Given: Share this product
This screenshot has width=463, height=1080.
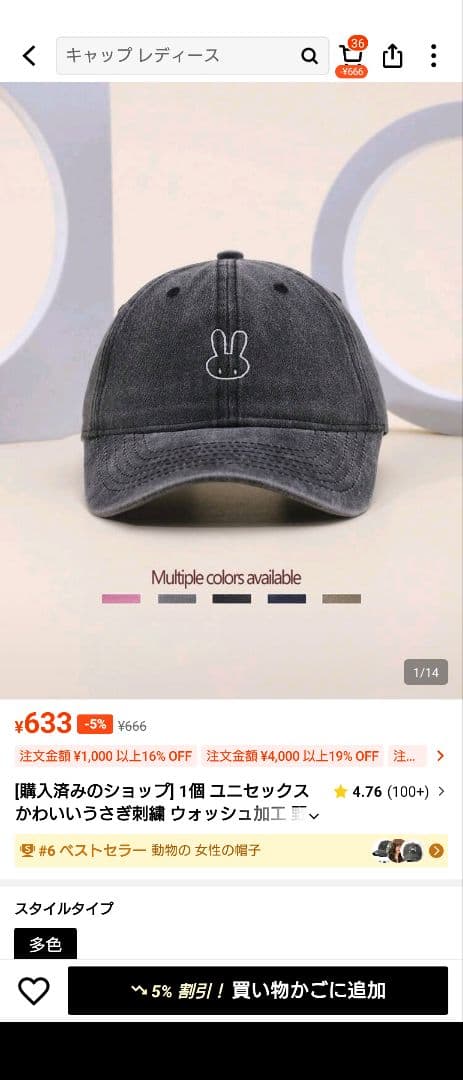Looking at the screenshot, I should coord(392,56).
